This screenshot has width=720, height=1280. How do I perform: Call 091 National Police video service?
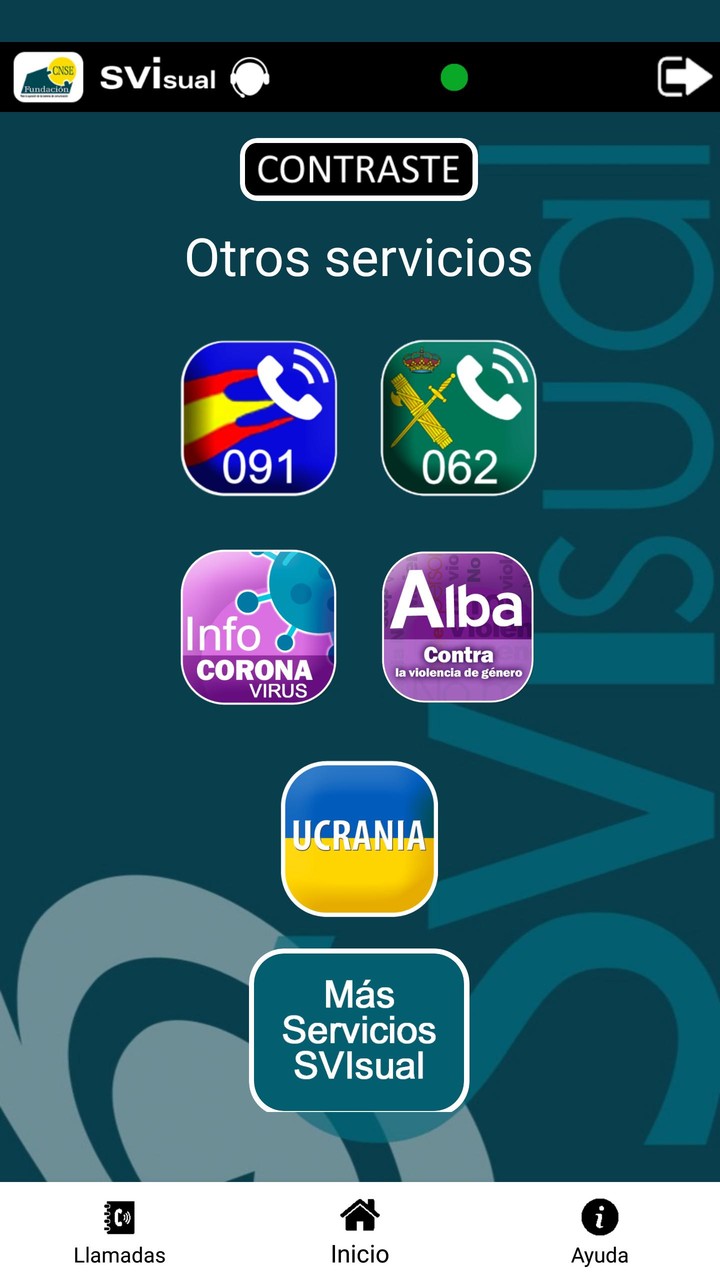[258, 417]
